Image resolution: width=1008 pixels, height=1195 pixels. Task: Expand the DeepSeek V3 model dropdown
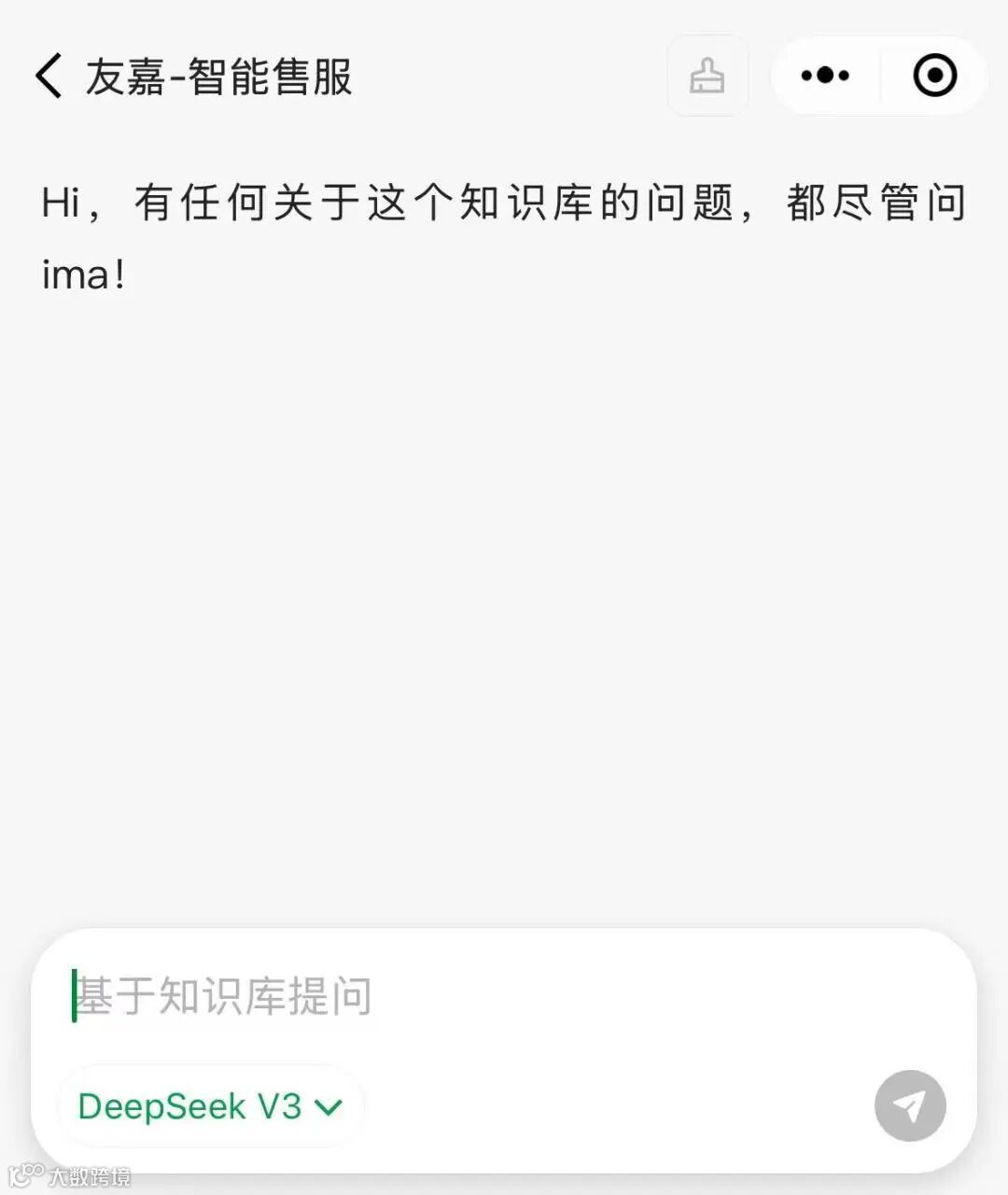(x=211, y=1107)
